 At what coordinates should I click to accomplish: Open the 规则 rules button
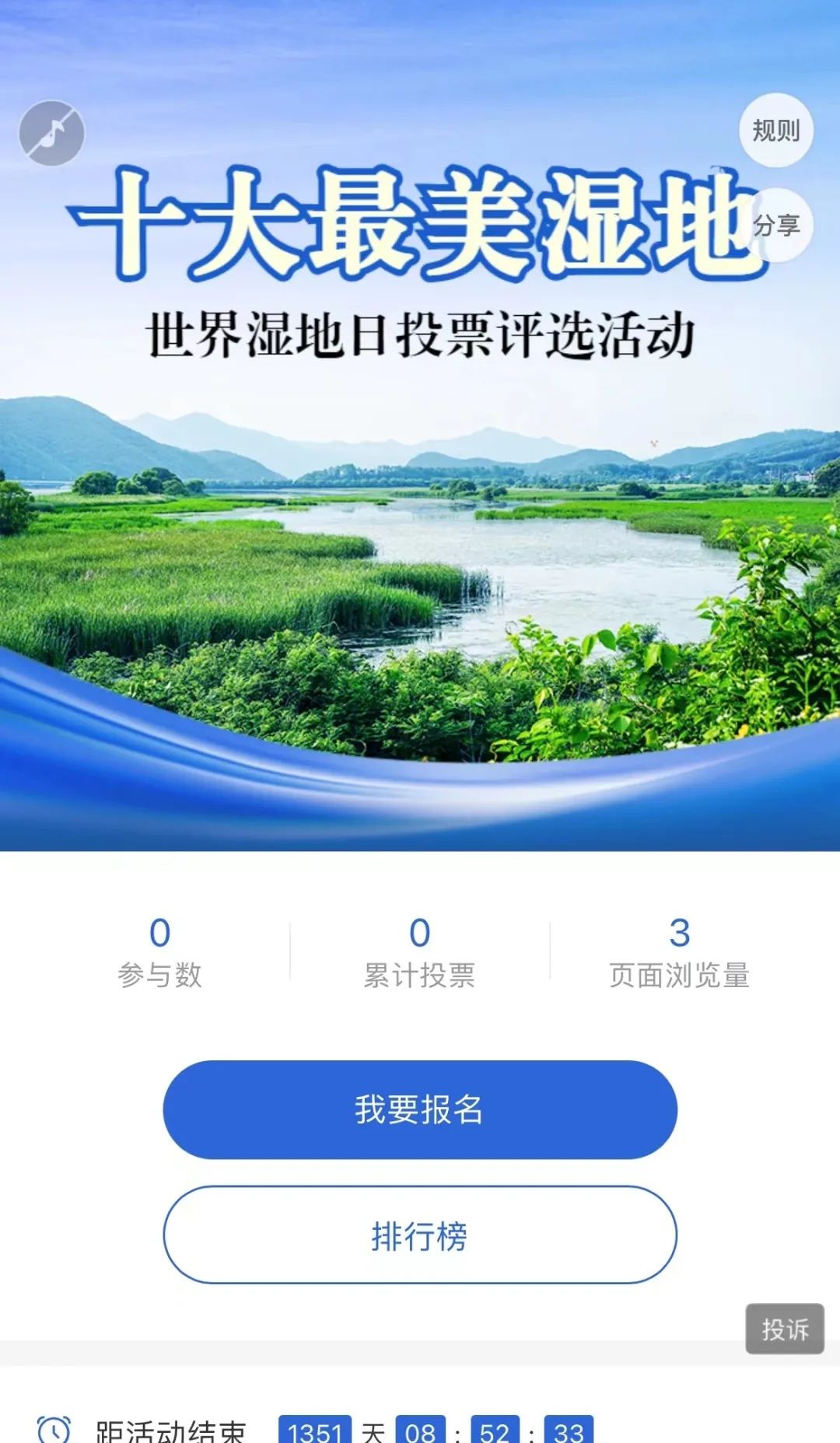coord(776,131)
